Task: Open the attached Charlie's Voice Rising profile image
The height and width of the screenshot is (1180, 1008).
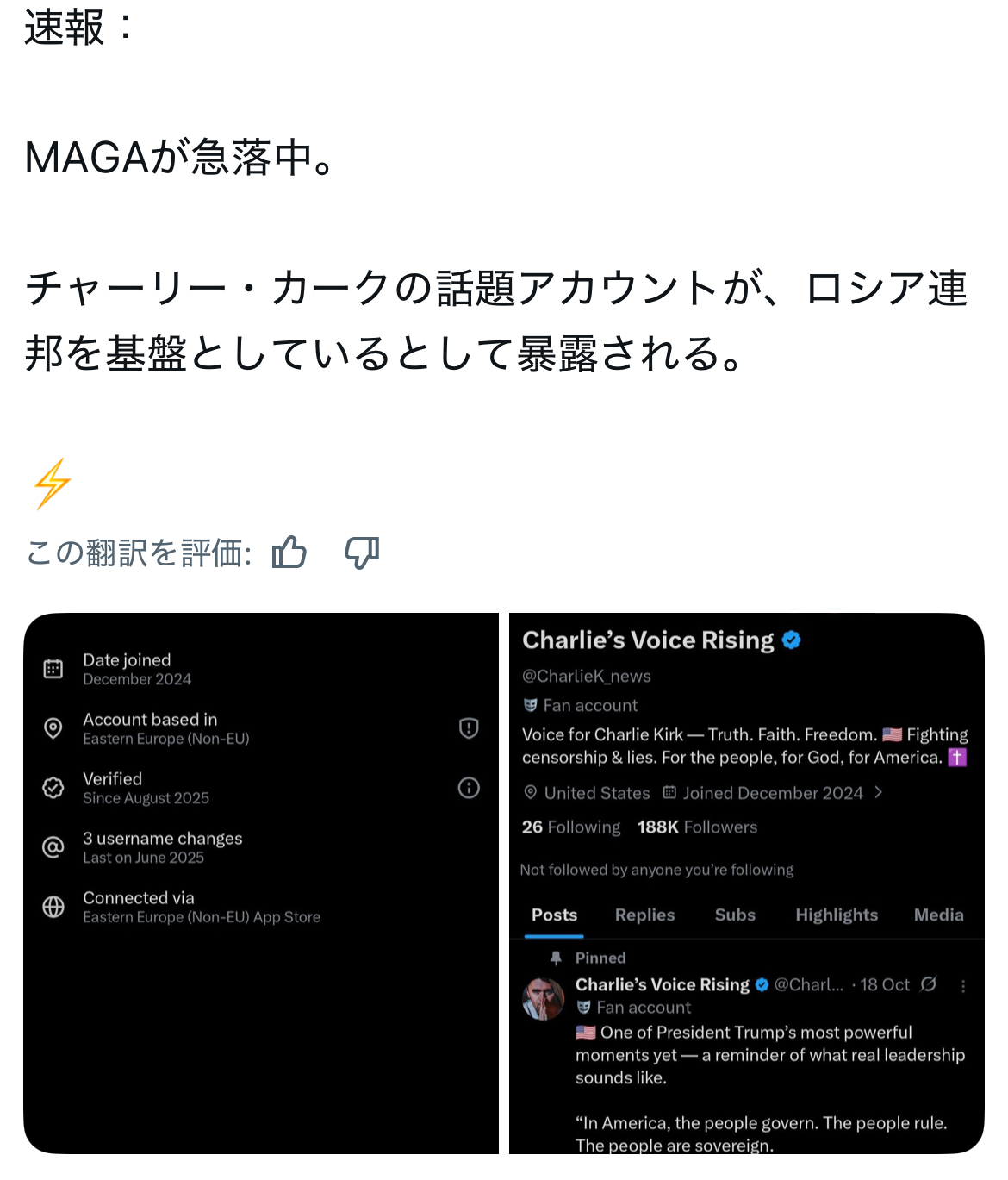Action: click(x=746, y=883)
